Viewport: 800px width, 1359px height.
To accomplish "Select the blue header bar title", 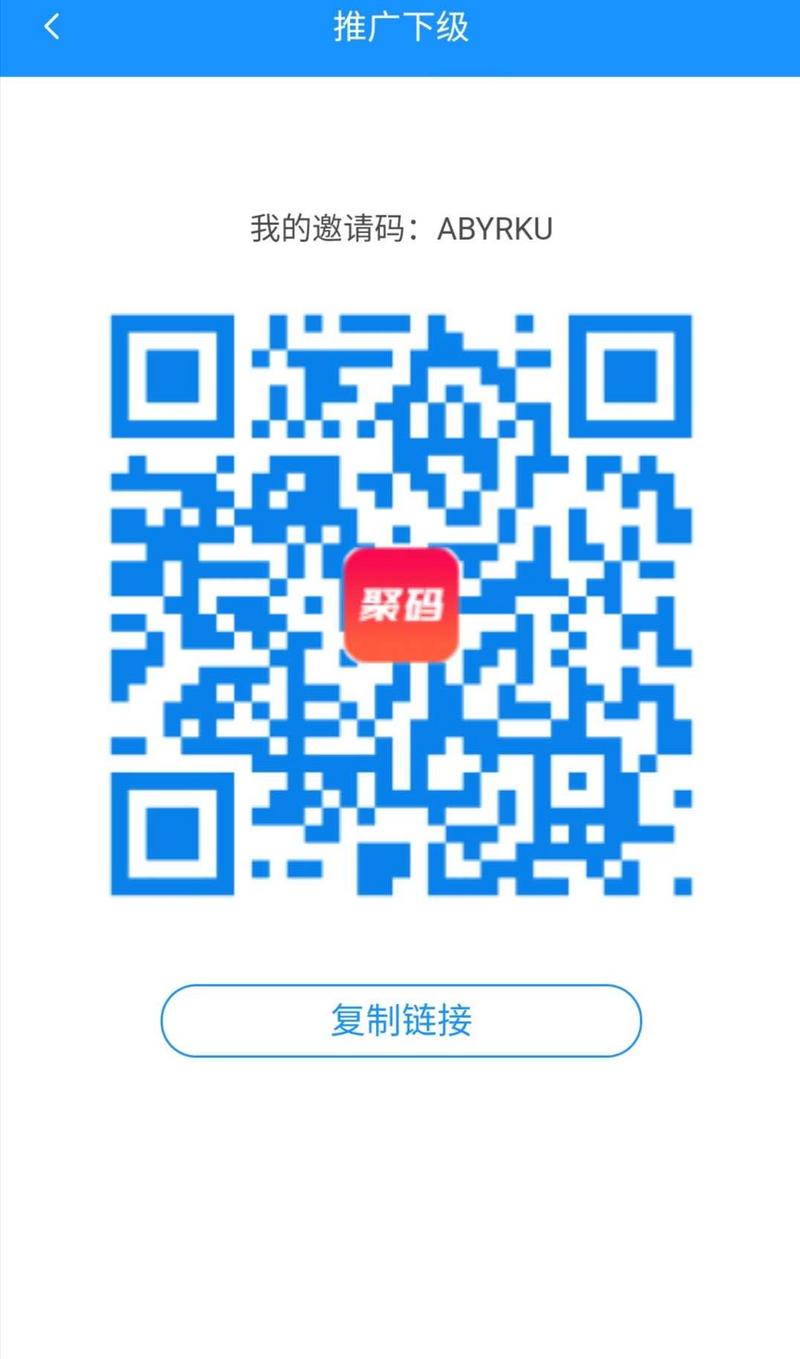I will [x=400, y=27].
